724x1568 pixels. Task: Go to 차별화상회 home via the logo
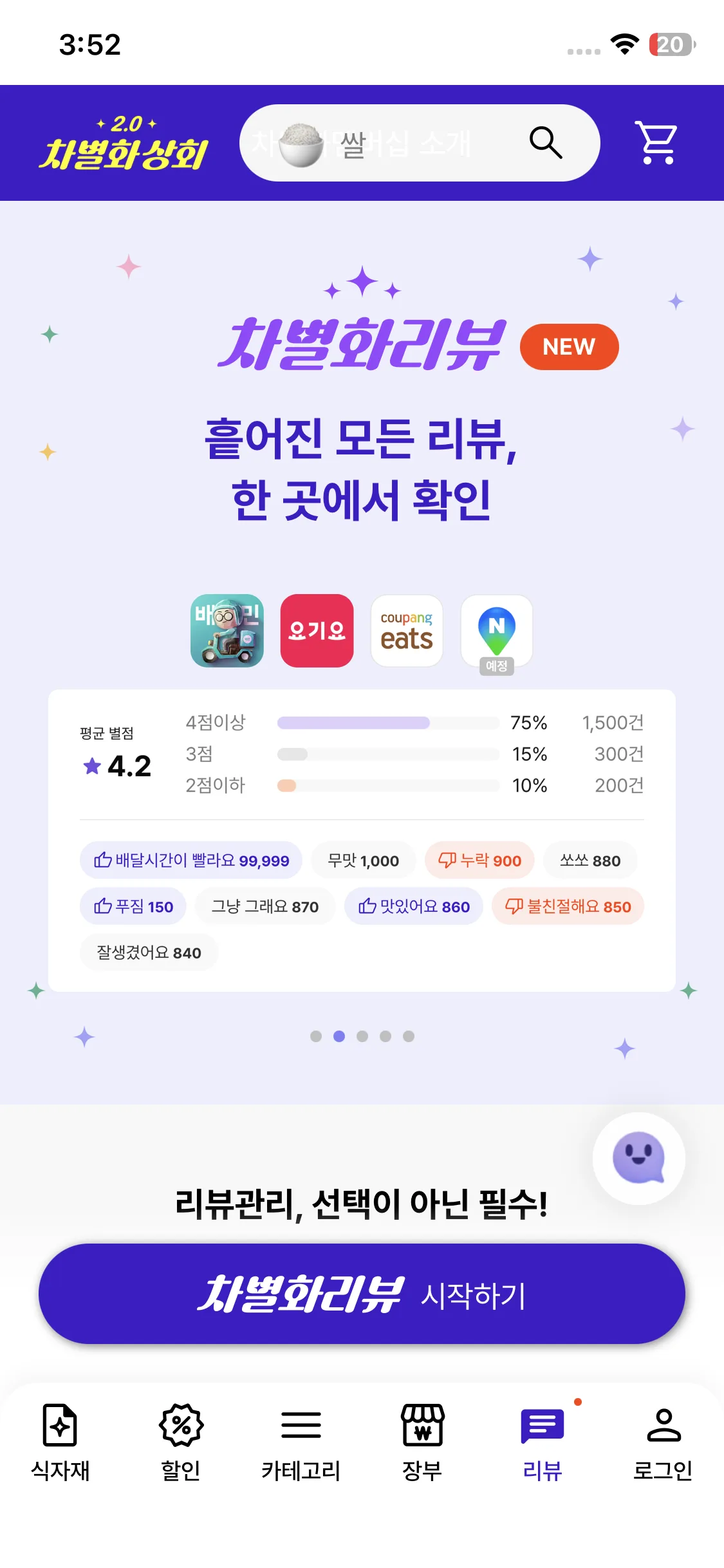[124, 143]
